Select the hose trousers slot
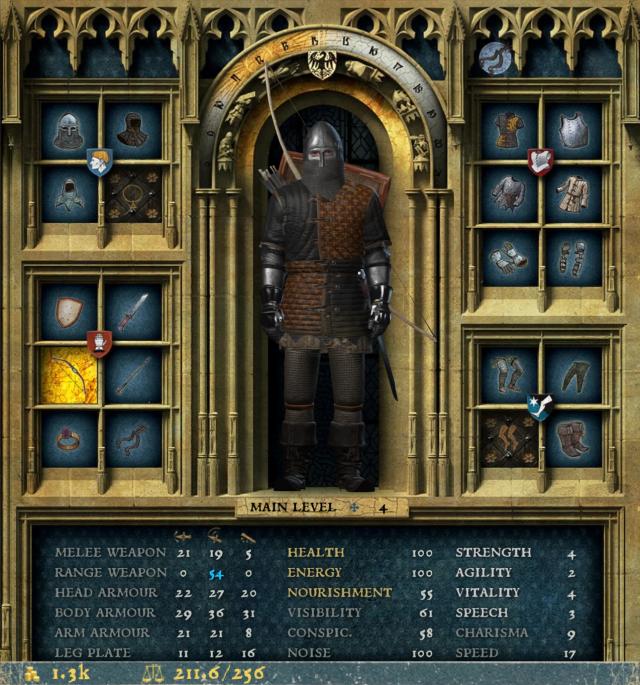This screenshot has width=640, height=685. (x=572, y=375)
